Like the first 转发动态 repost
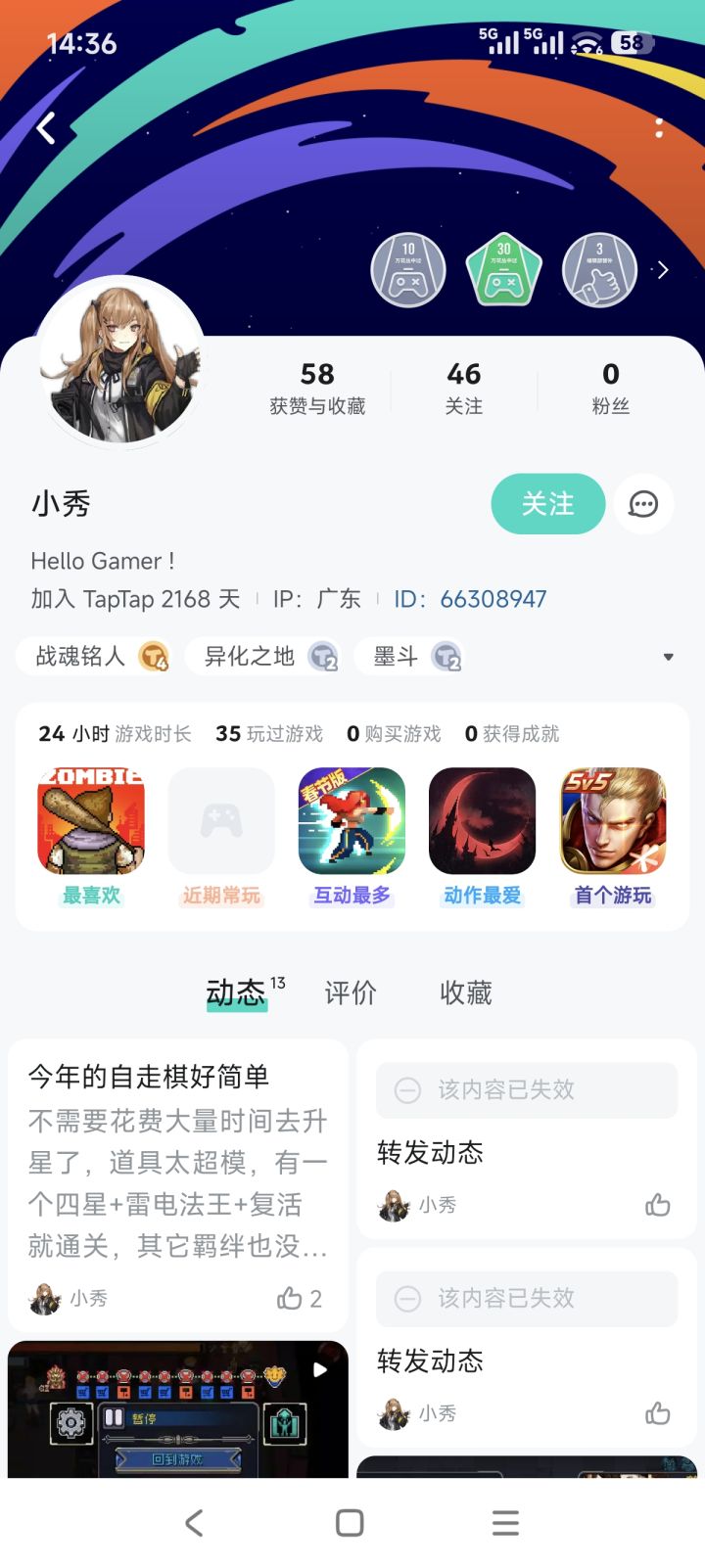Viewport: 705px width, 1568px height. click(657, 1205)
